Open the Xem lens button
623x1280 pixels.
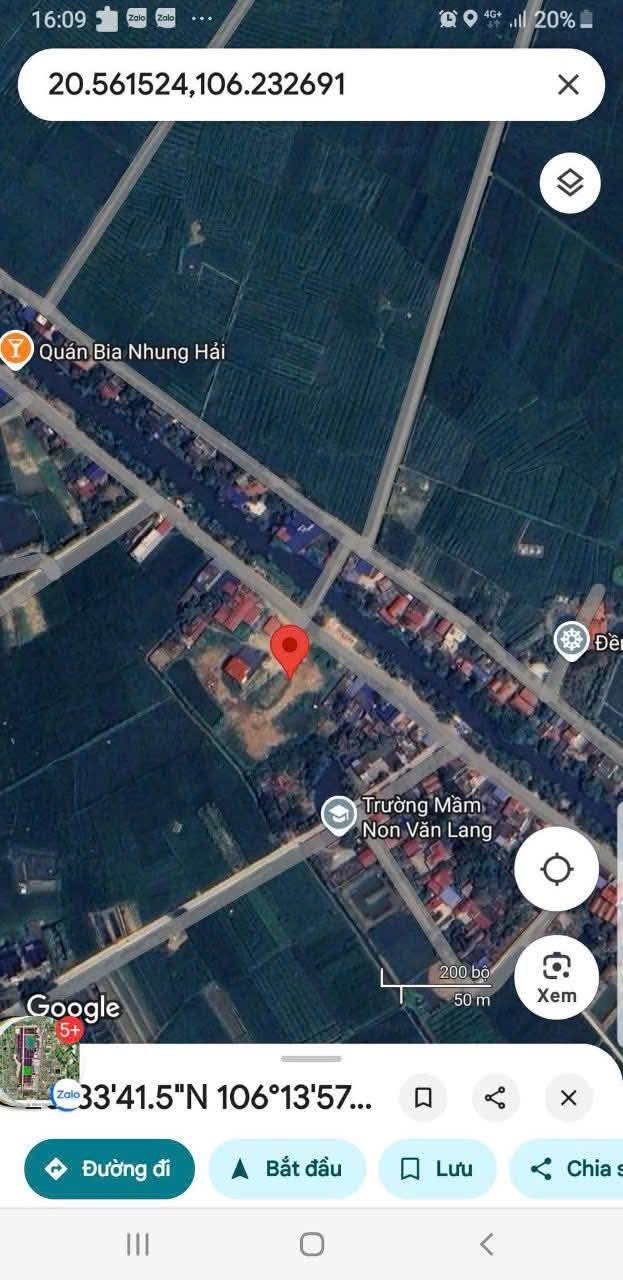tap(557, 977)
